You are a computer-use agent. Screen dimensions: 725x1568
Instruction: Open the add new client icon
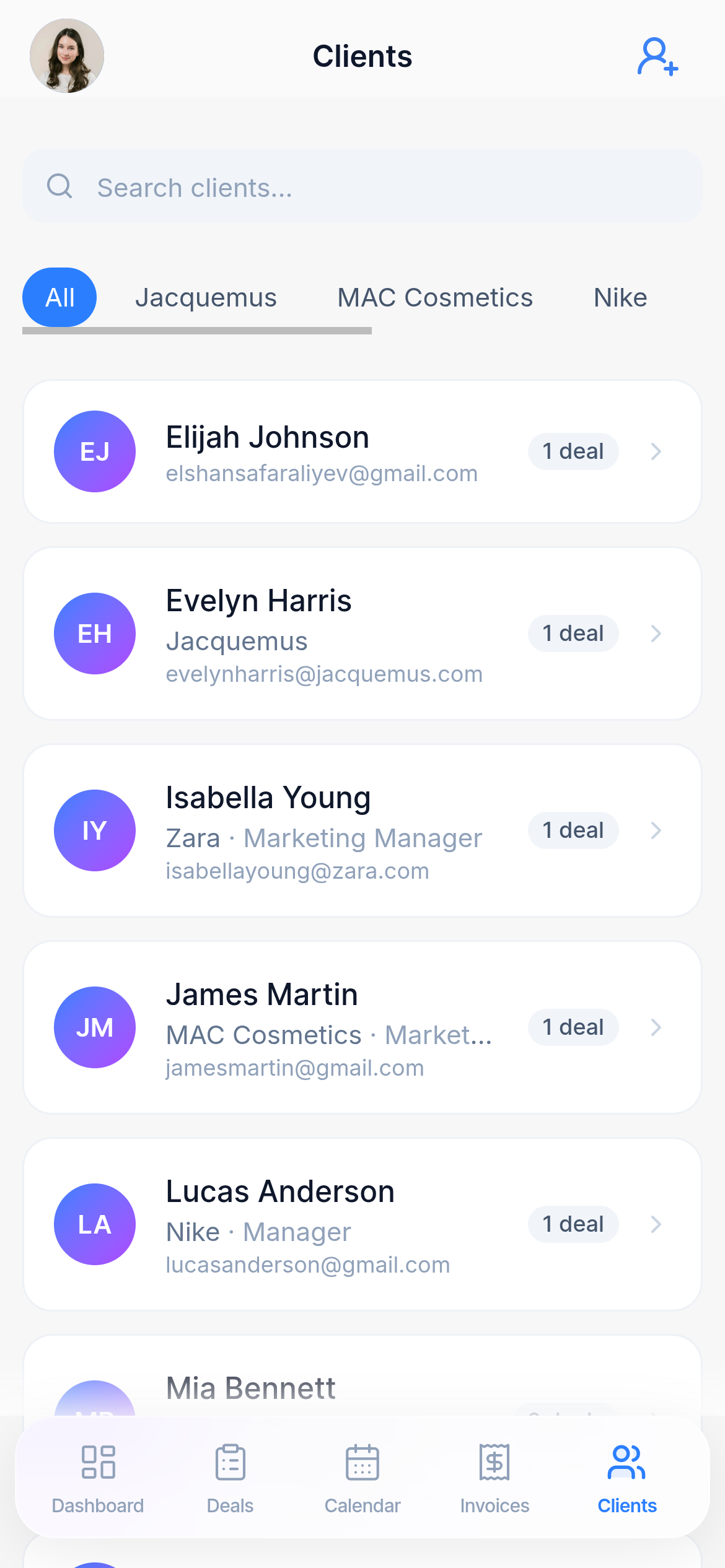point(657,56)
